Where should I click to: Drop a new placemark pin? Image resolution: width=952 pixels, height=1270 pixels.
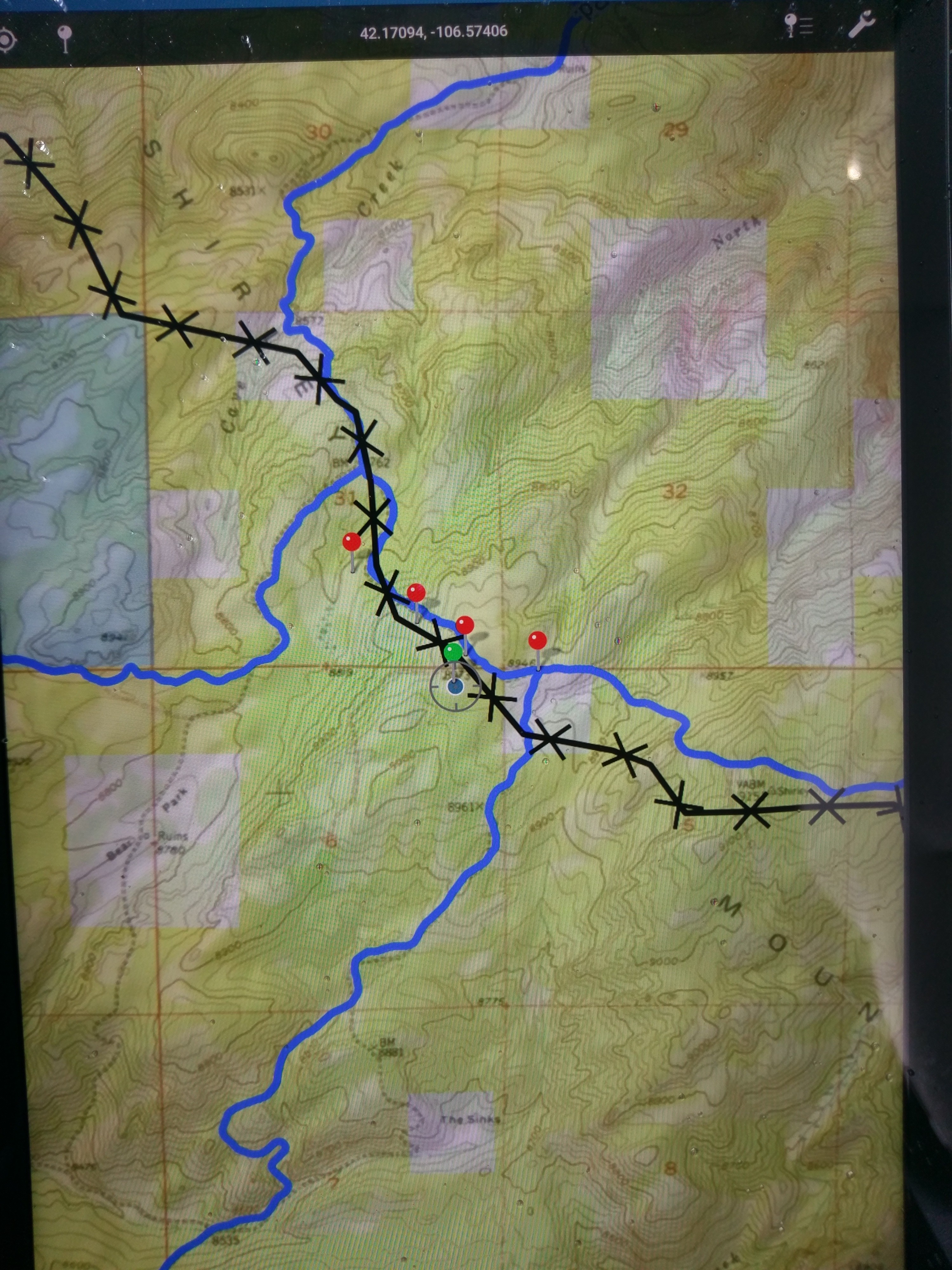(65, 37)
